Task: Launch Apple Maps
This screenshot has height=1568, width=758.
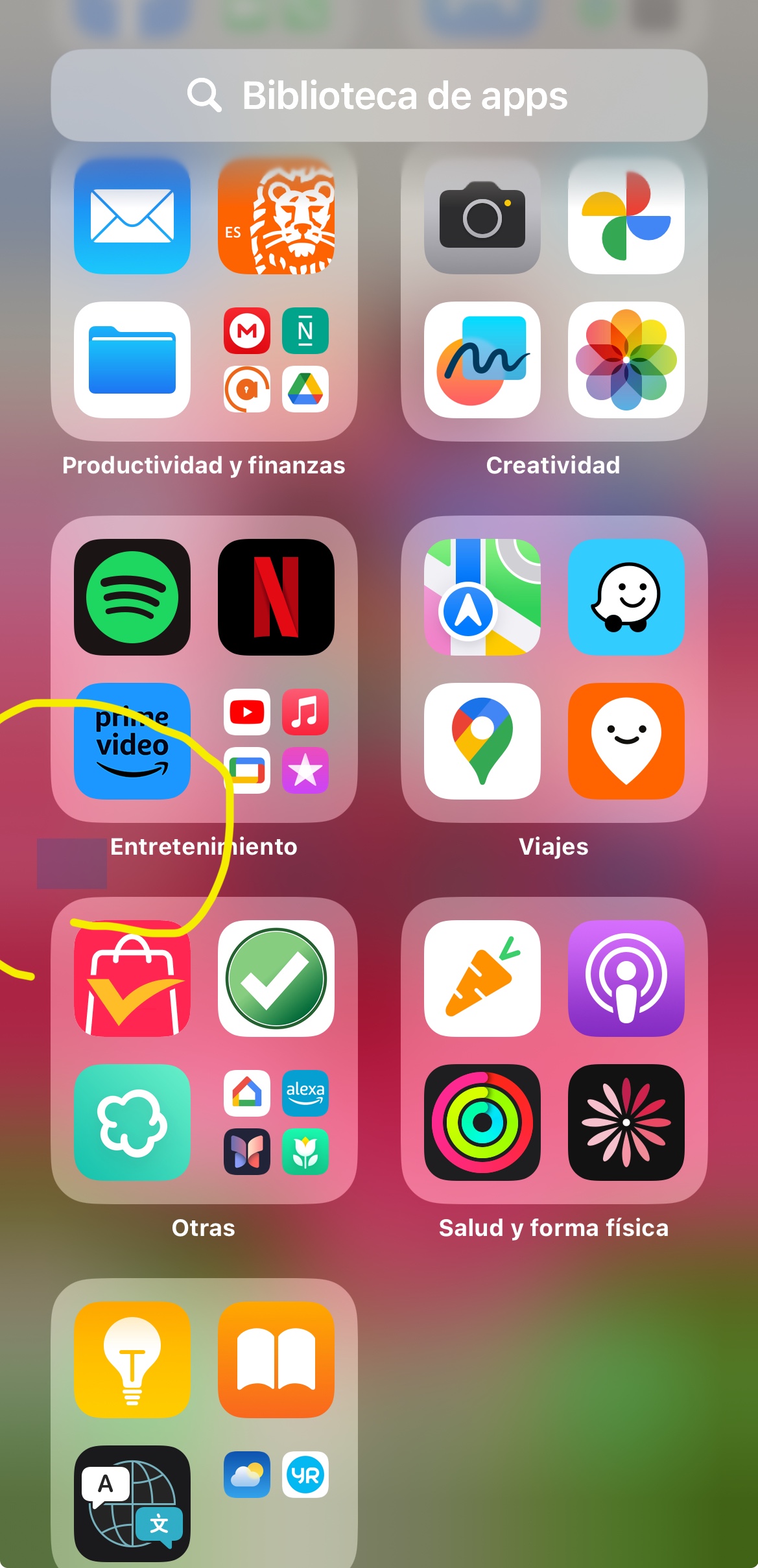Action: click(x=482, y=597)
